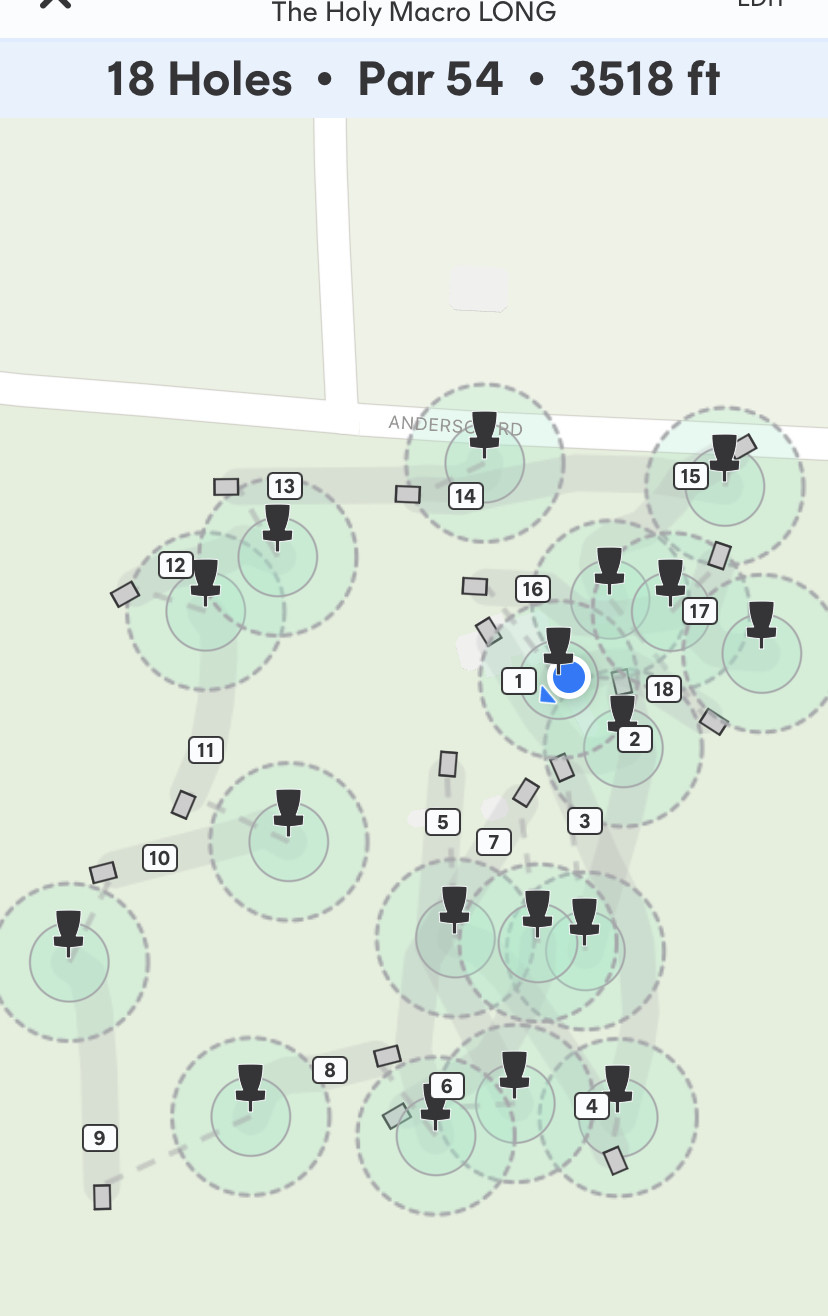Select hole 9 marker on map
Viewport: 828px width, 1316px height.
tap(99, 1137)
